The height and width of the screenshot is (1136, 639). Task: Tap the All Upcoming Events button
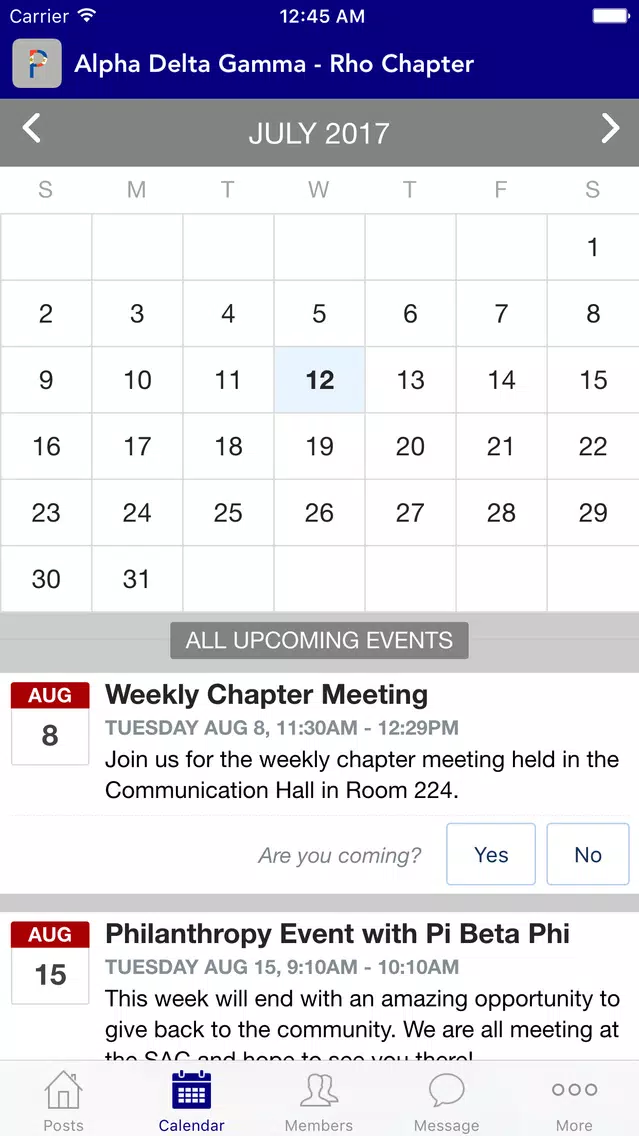point(319,640)
